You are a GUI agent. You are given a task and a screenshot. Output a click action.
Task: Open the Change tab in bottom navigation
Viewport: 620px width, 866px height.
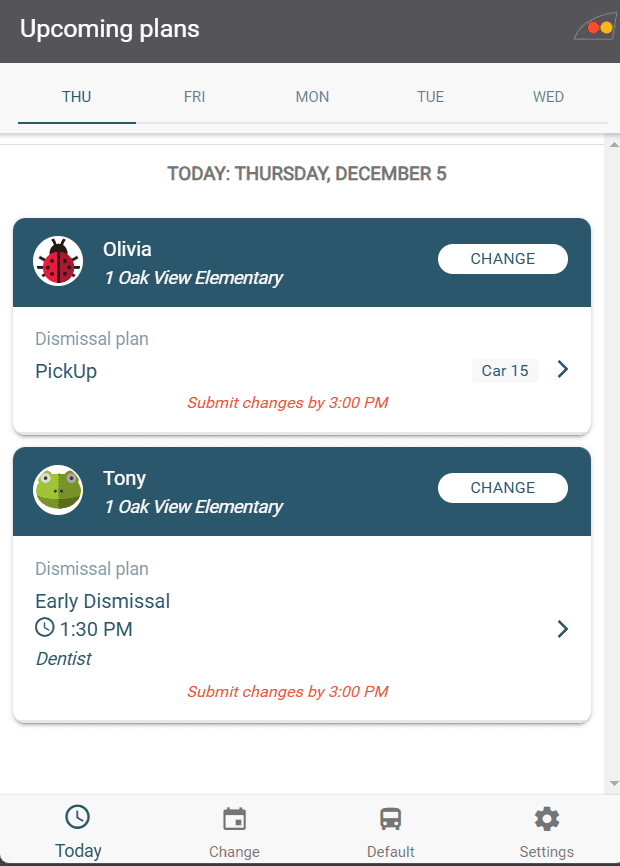point(234,830)
